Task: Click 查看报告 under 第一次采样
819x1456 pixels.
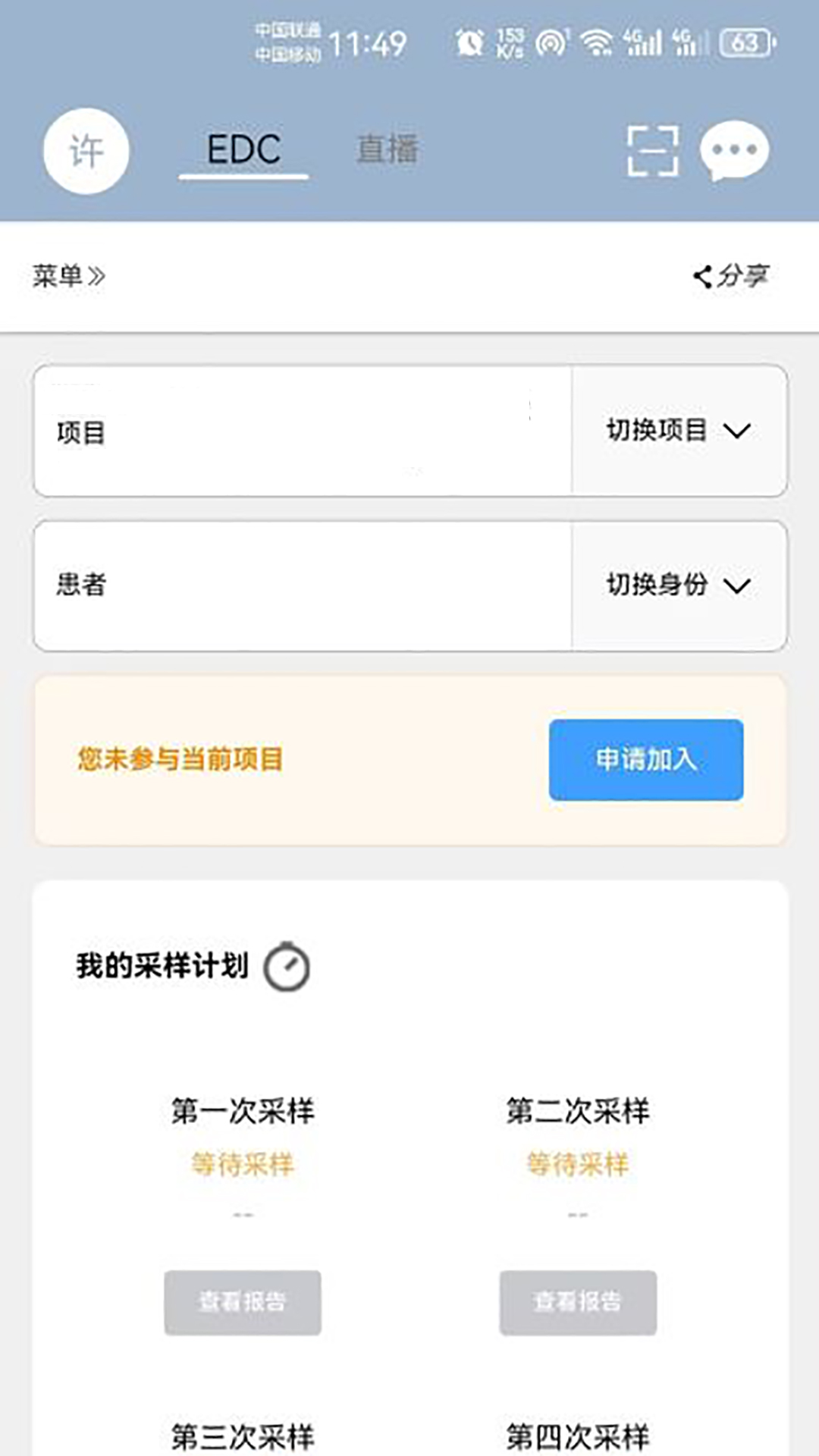Action: point(242,1301)
